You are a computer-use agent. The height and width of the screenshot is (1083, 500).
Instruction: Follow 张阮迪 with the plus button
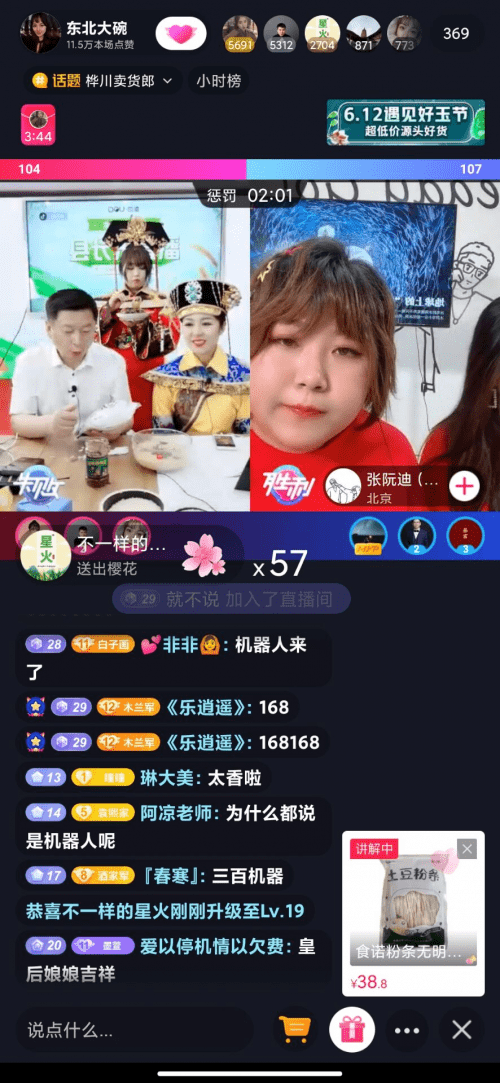click(x=465, y=487)
